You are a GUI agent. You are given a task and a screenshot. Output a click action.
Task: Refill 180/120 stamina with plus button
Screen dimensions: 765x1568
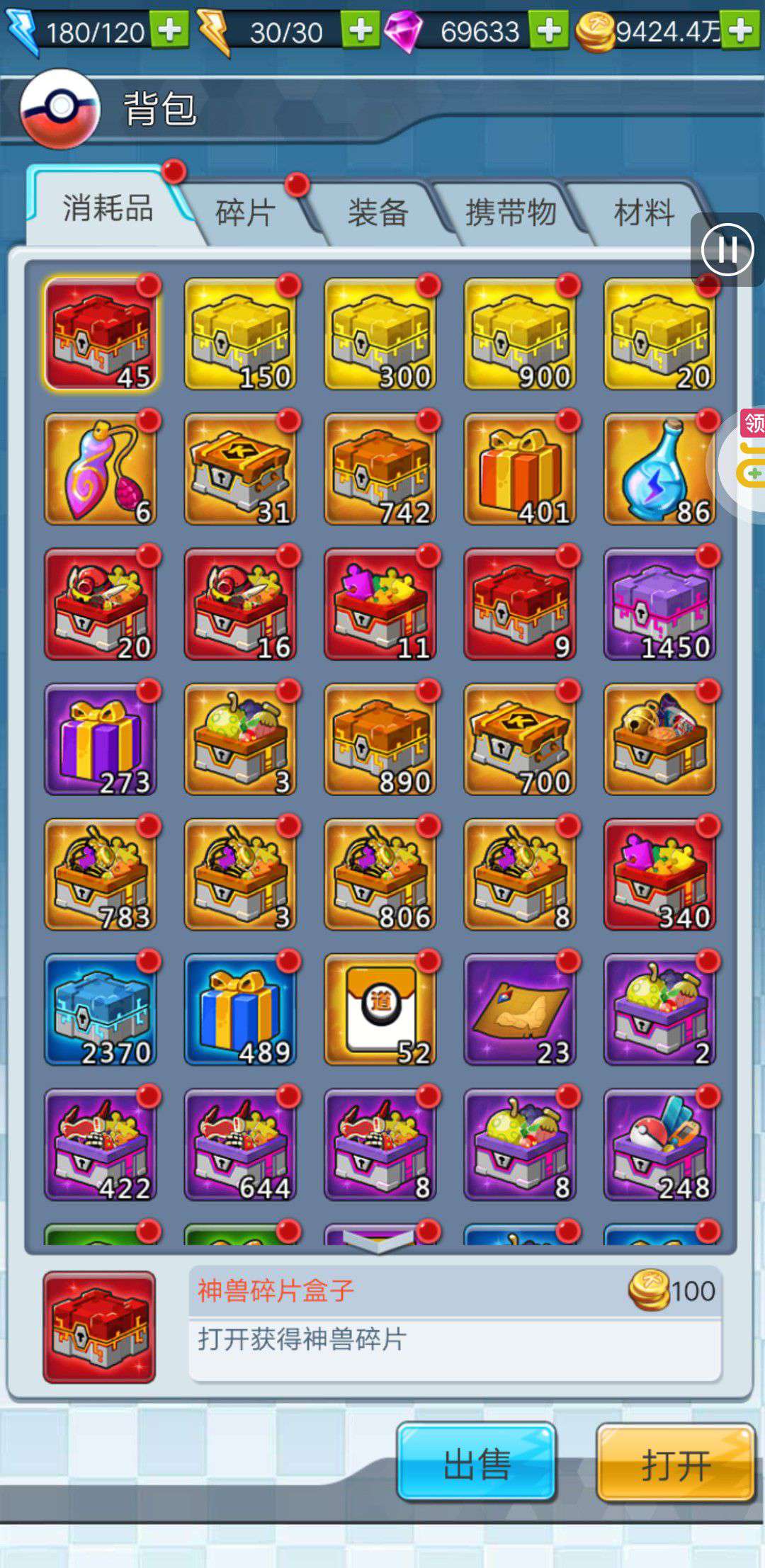point(170,31)
